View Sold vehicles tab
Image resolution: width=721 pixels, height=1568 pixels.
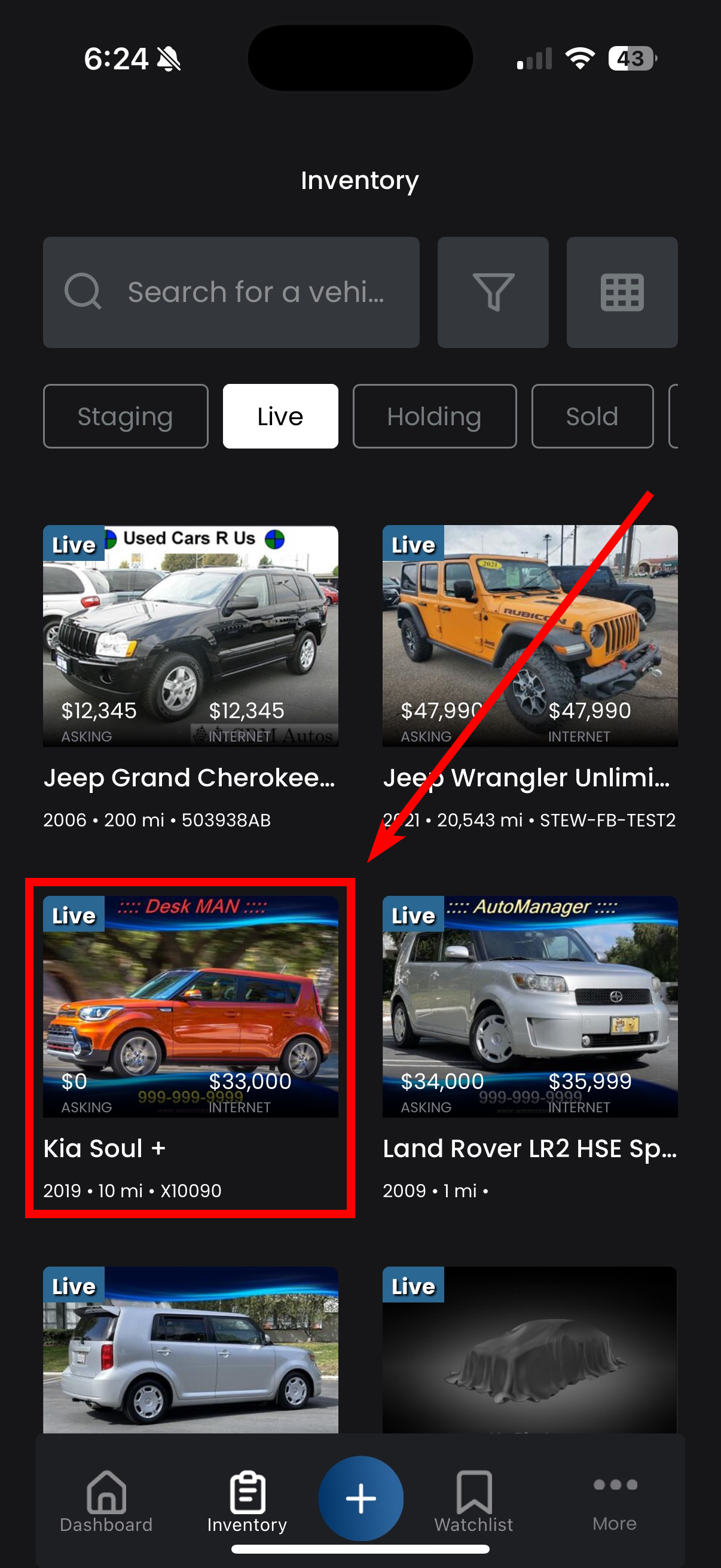[x=591, y=416]
